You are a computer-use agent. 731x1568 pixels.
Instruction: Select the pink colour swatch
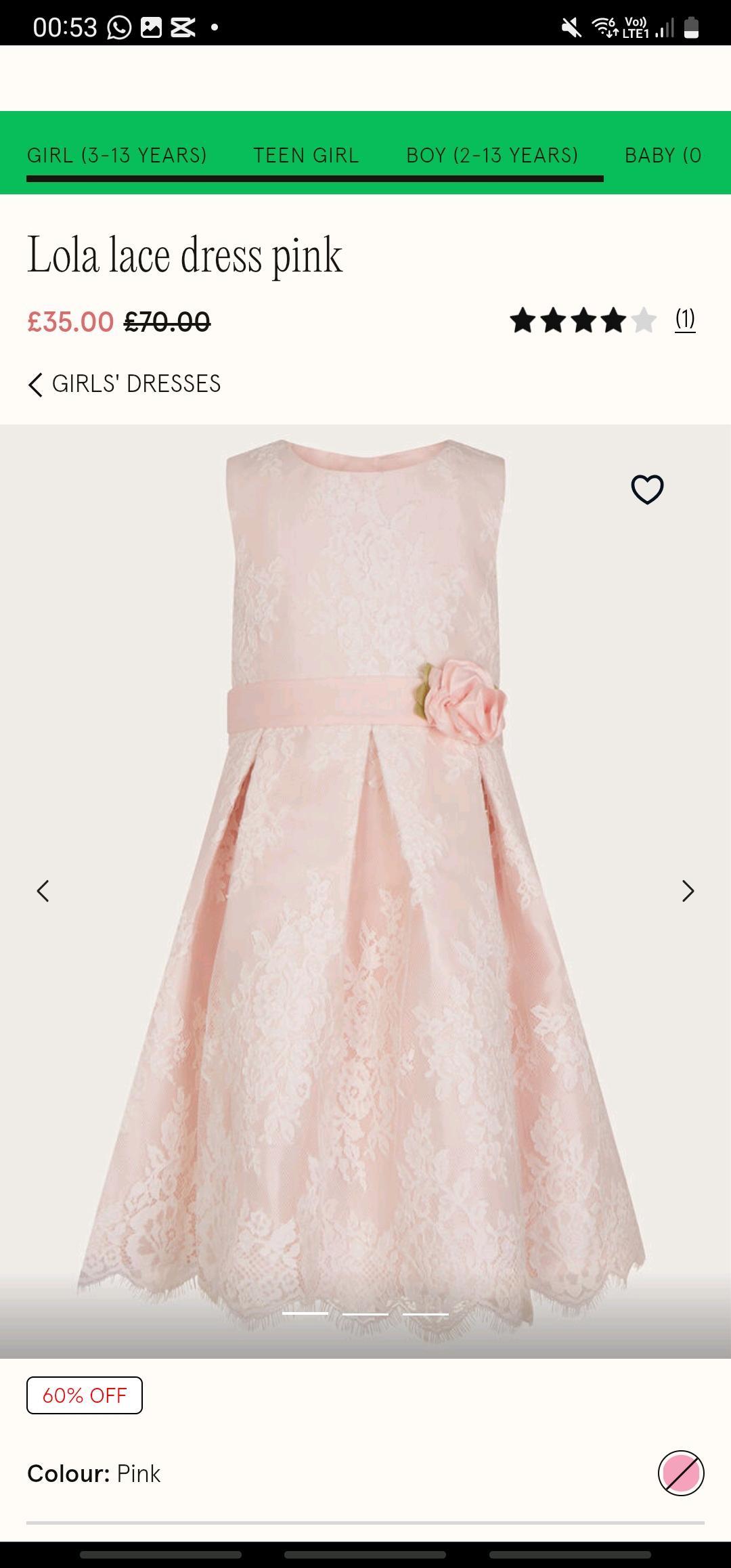click(x=681, y=1473)
